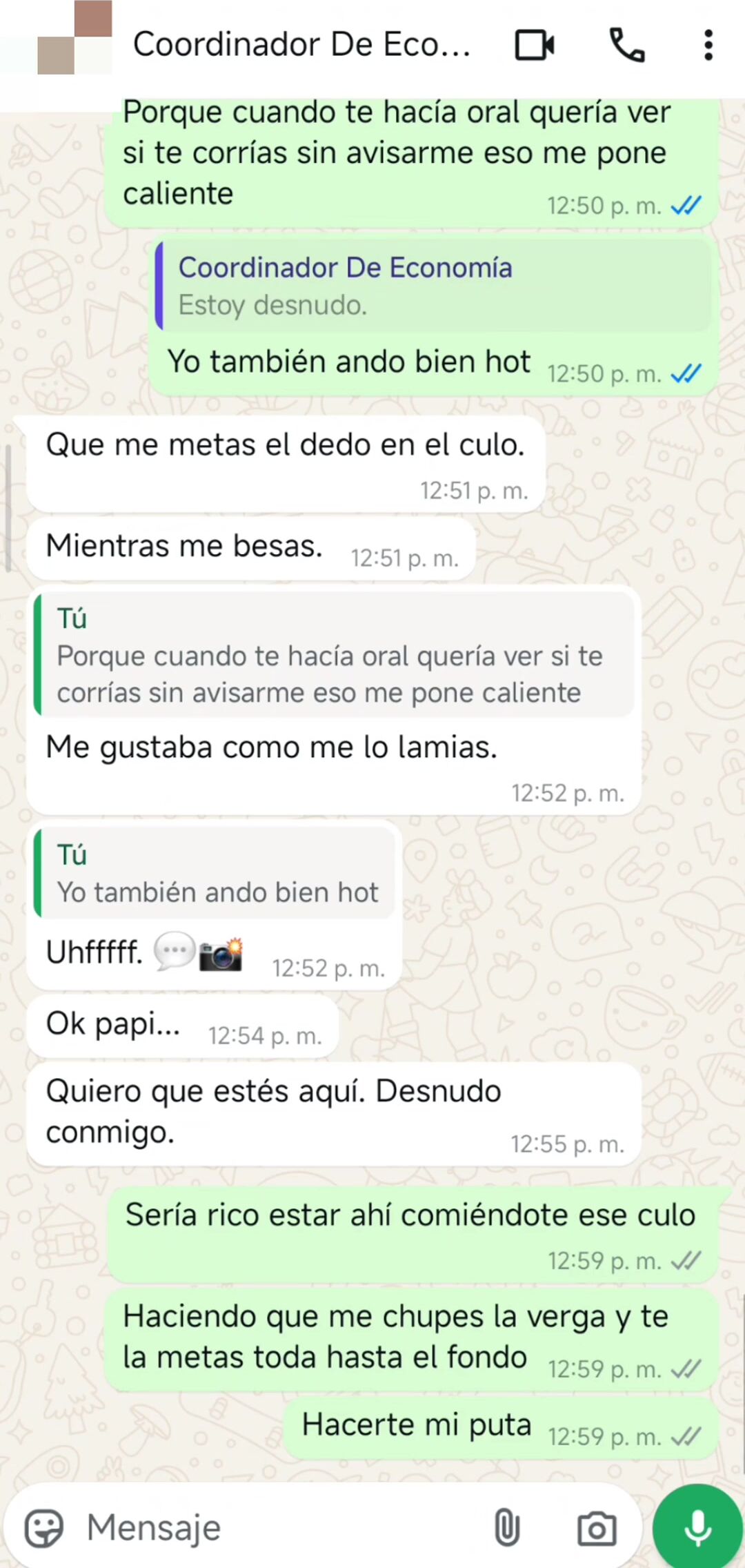This screenshot has height=1568, width=745.
Task: Open the emoji and sticker picker
Action: pos(44,1528)
